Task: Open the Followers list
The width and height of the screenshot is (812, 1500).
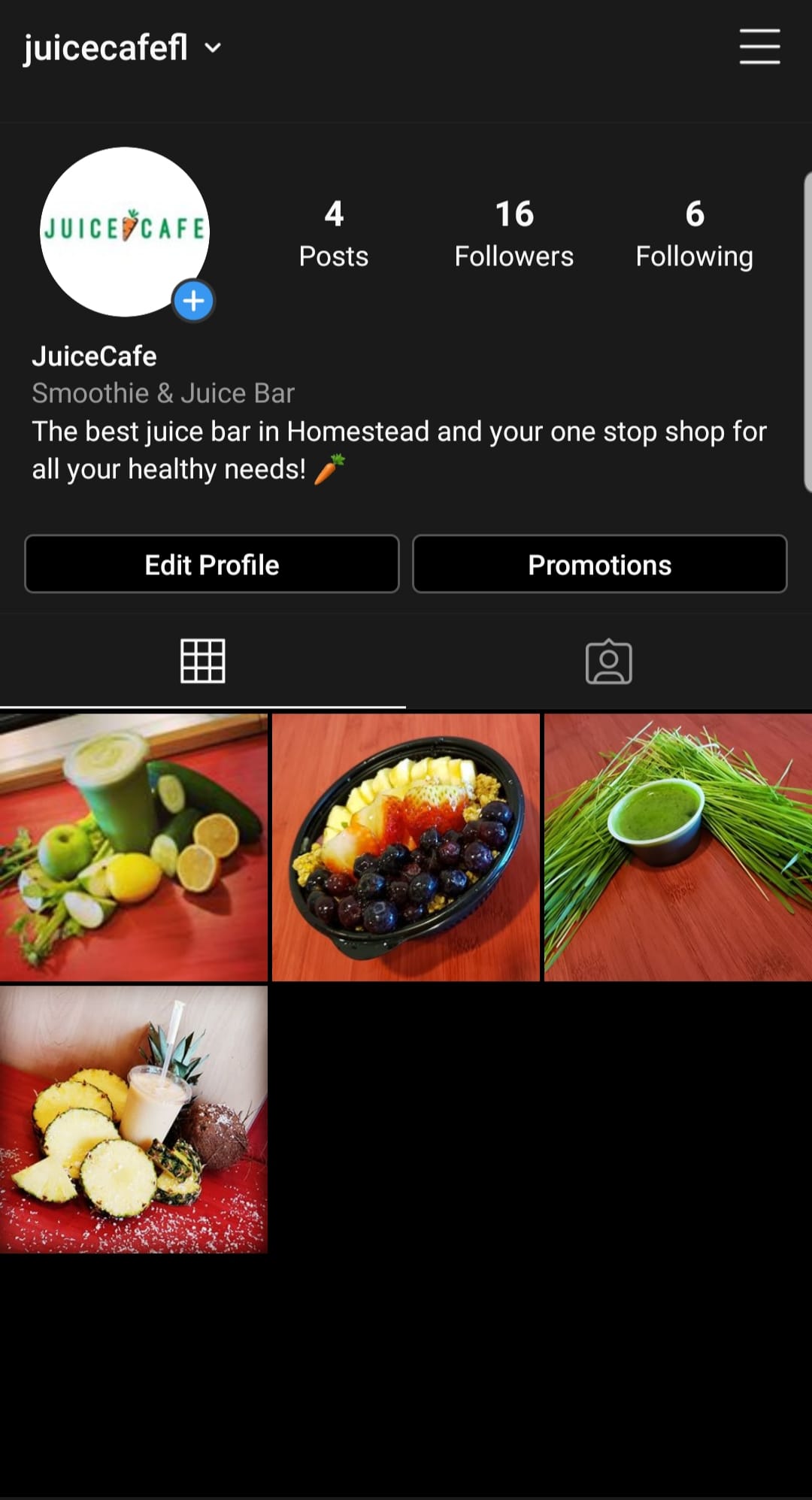Action: 514,234
